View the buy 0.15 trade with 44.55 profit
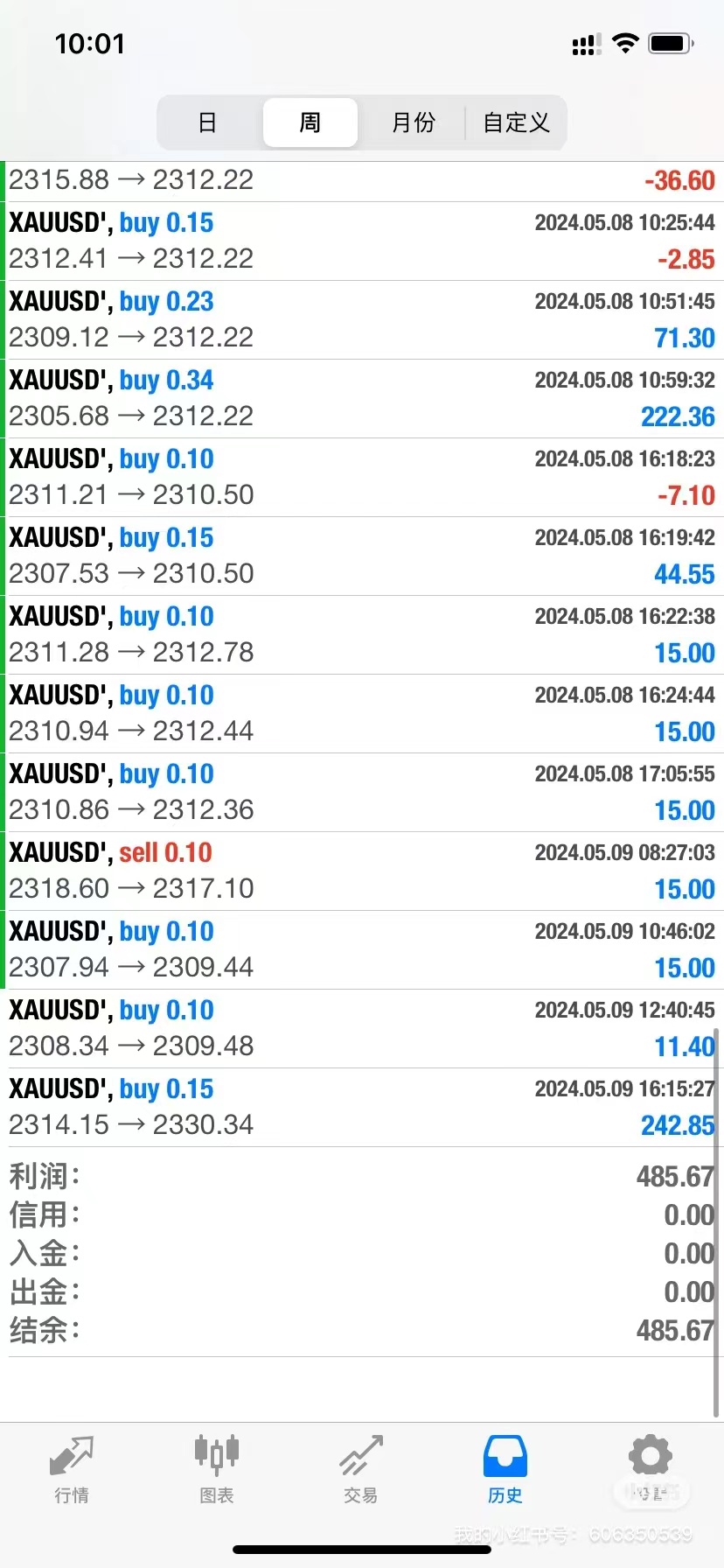 pos(362,556)
